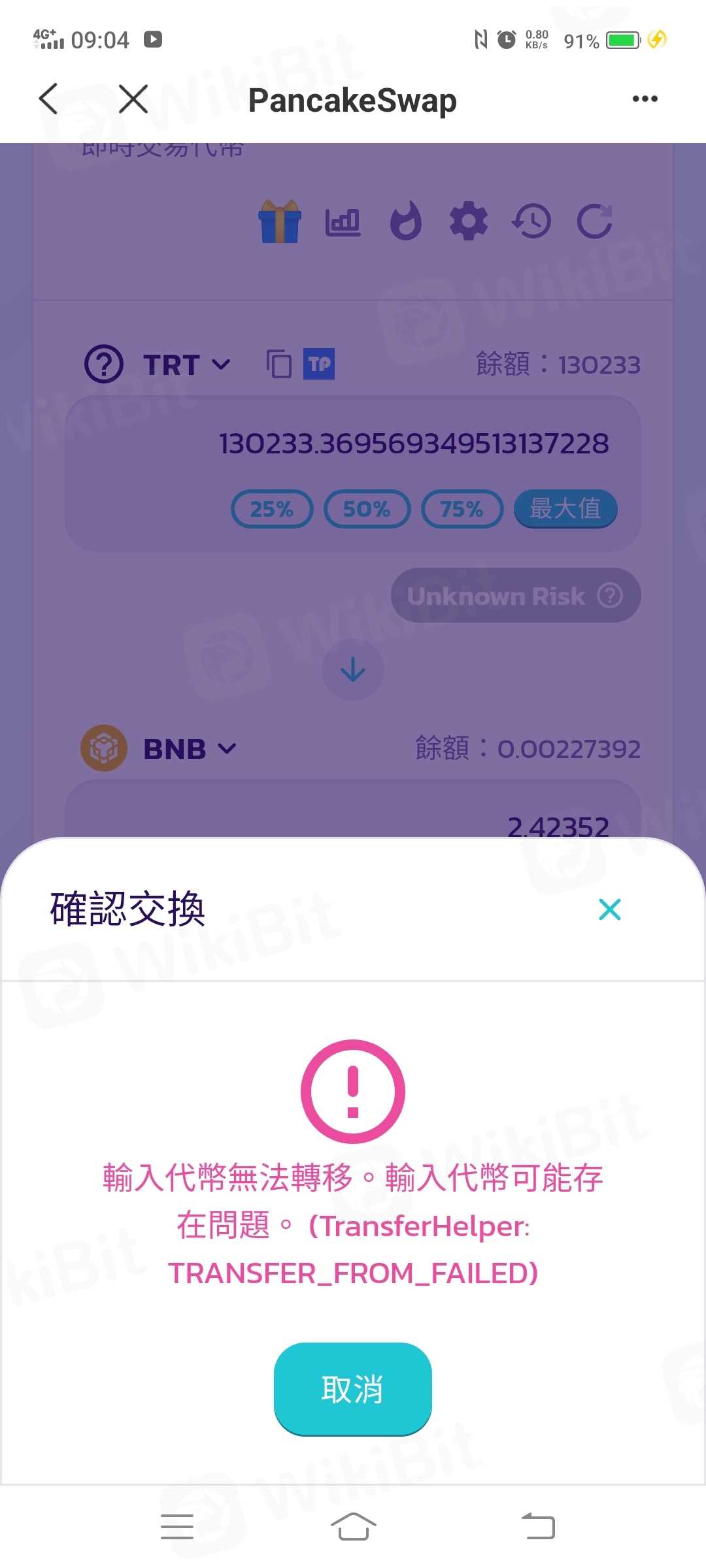Image resolution: width=706 pixels, height=1568 pixels.
Task: Open the three-dot overflow menu
Action: click(x=645, y=99)
